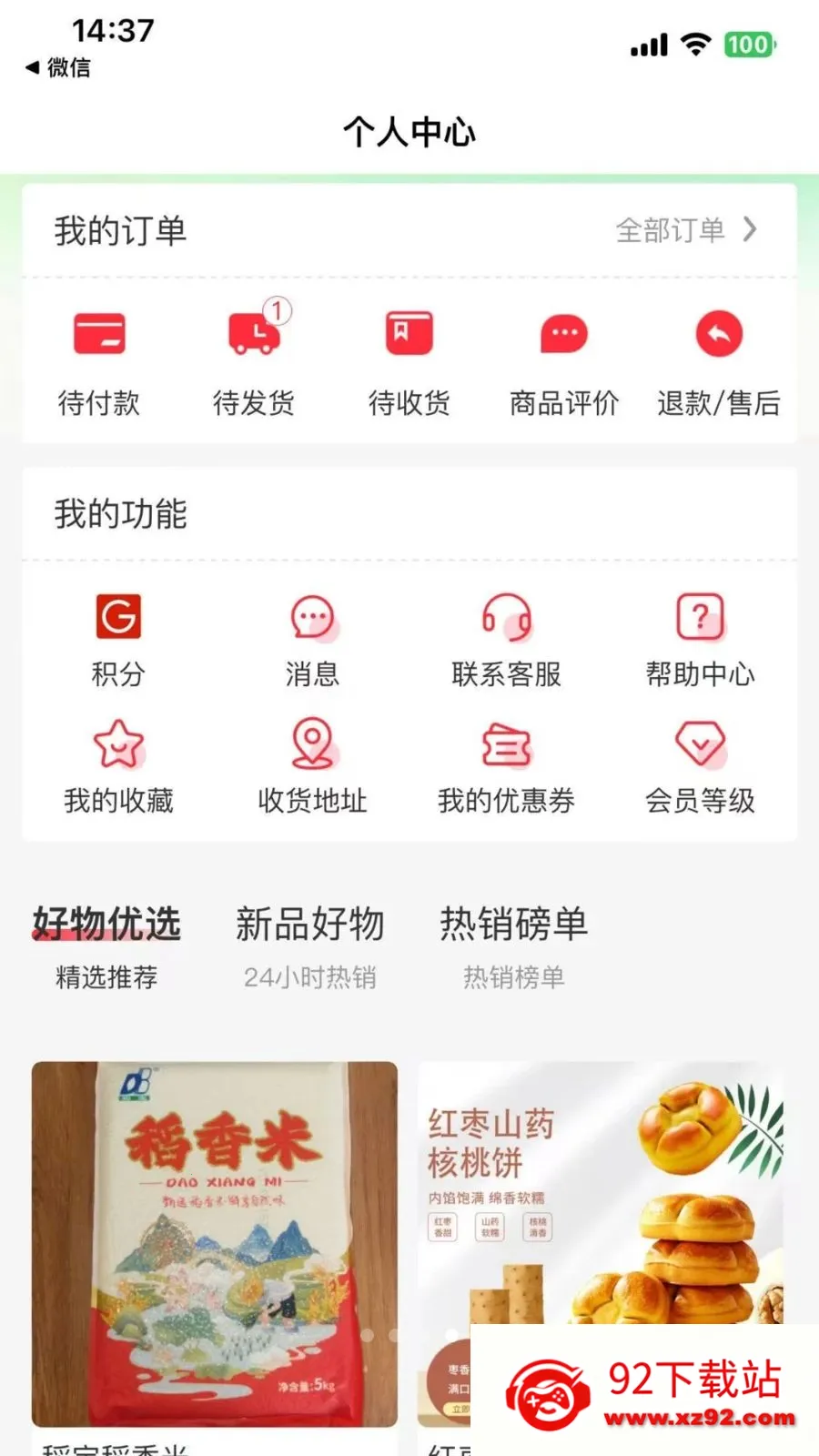Open the 红枣山药核桃饼 product card
Viewport: 819px width, 1456px height.
pos(601,1192)
